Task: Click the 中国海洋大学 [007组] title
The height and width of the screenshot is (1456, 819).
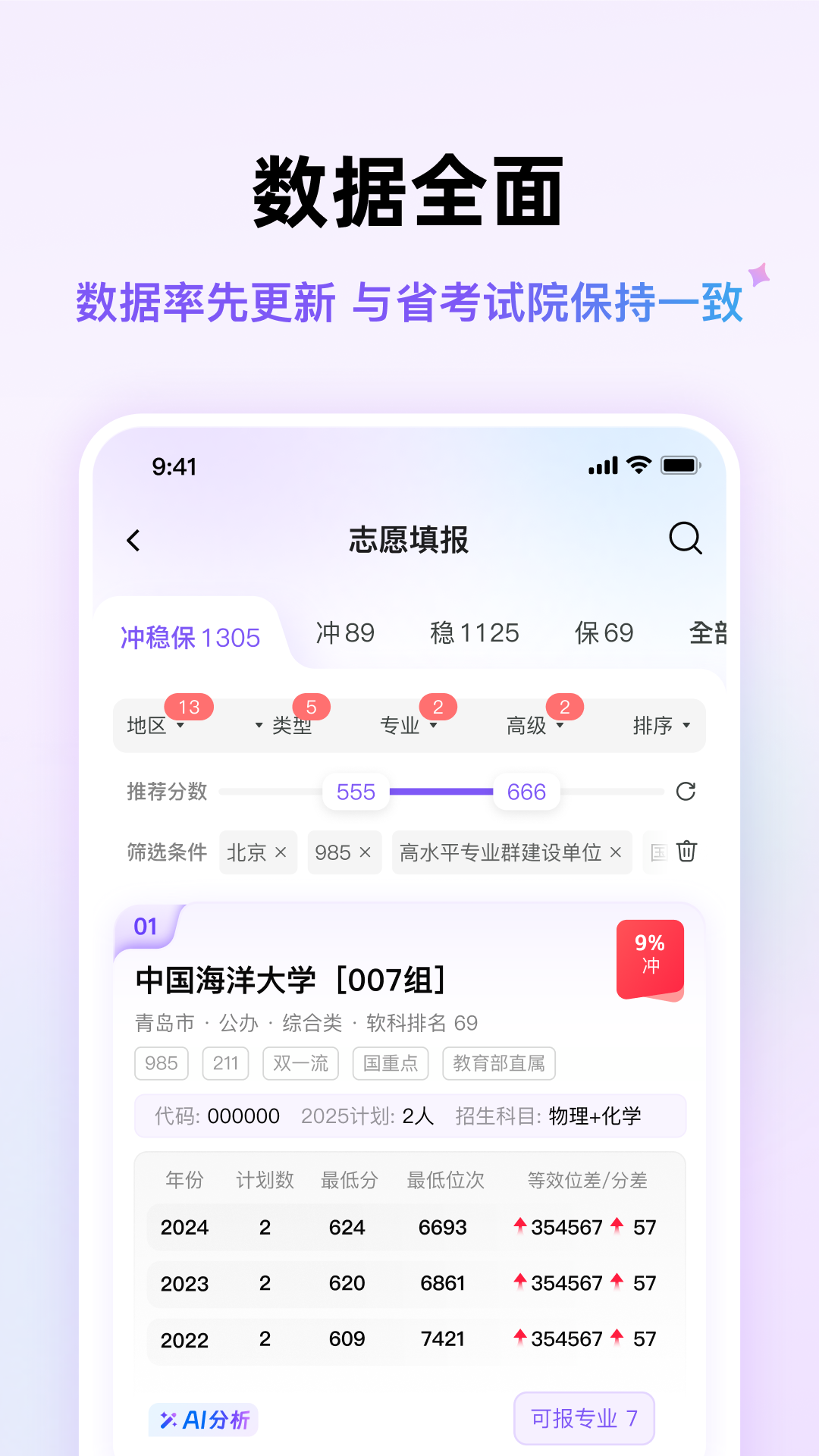Action: point(291,979)
